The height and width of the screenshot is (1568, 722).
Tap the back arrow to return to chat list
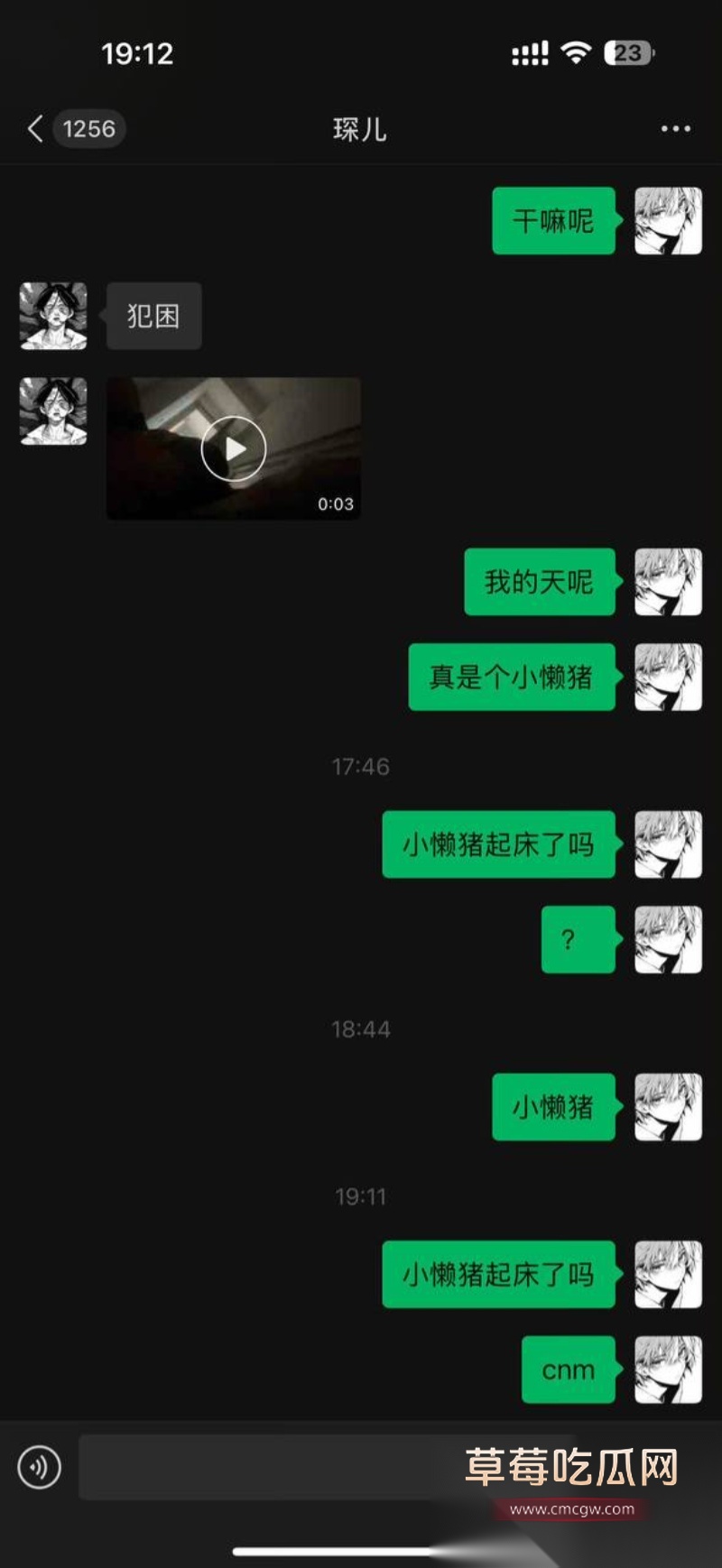click(34, 129)
